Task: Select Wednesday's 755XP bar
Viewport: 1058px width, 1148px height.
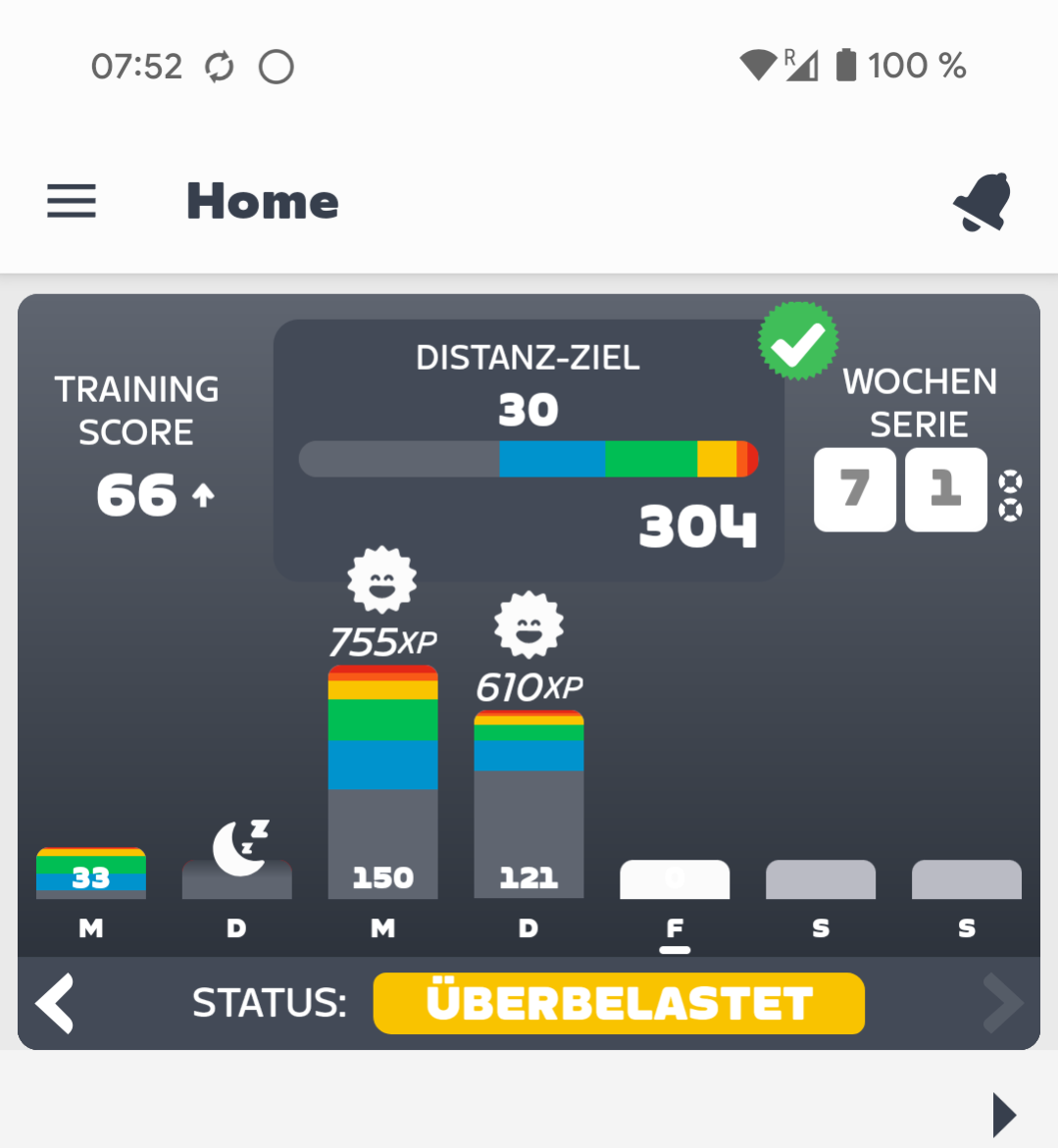Action: (x=382, y=781)
